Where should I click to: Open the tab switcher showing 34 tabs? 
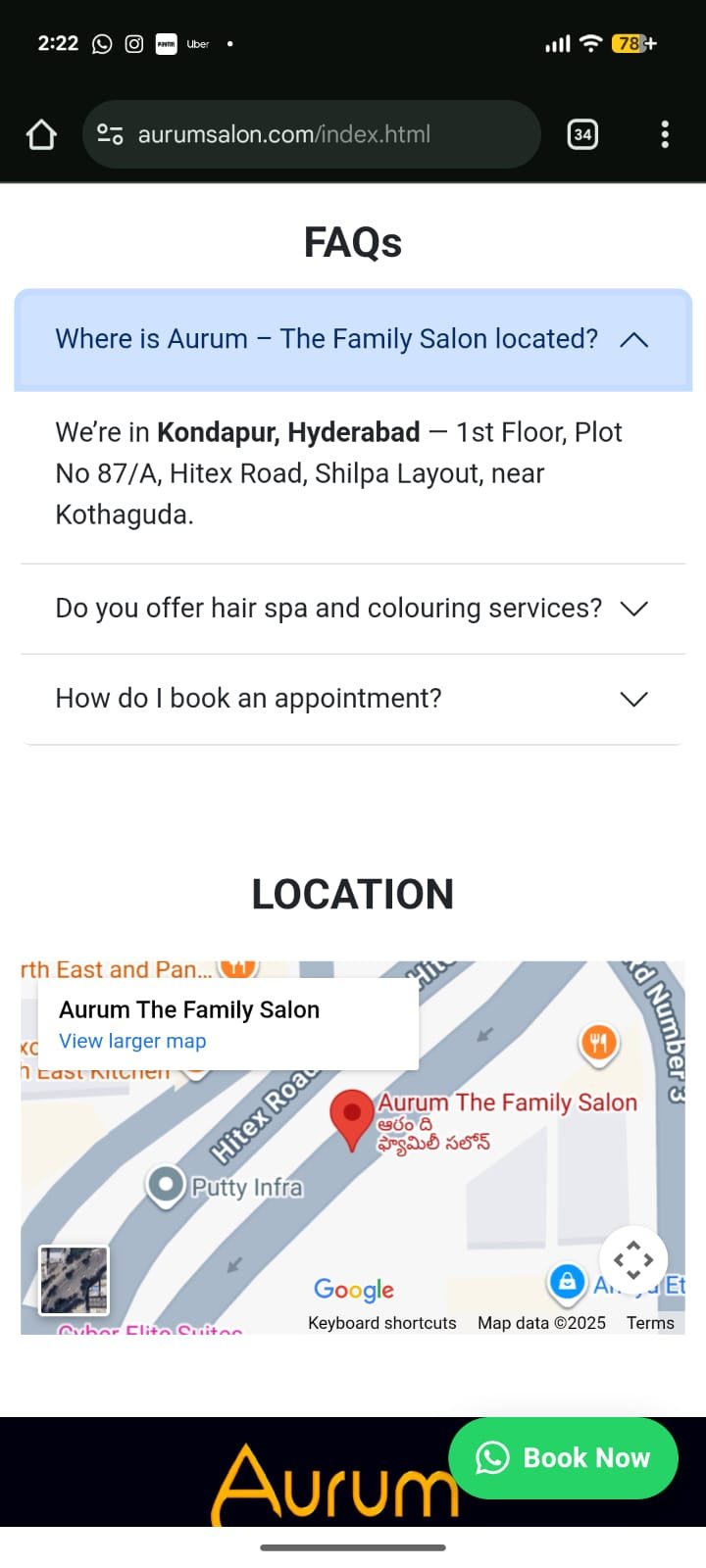582,134
